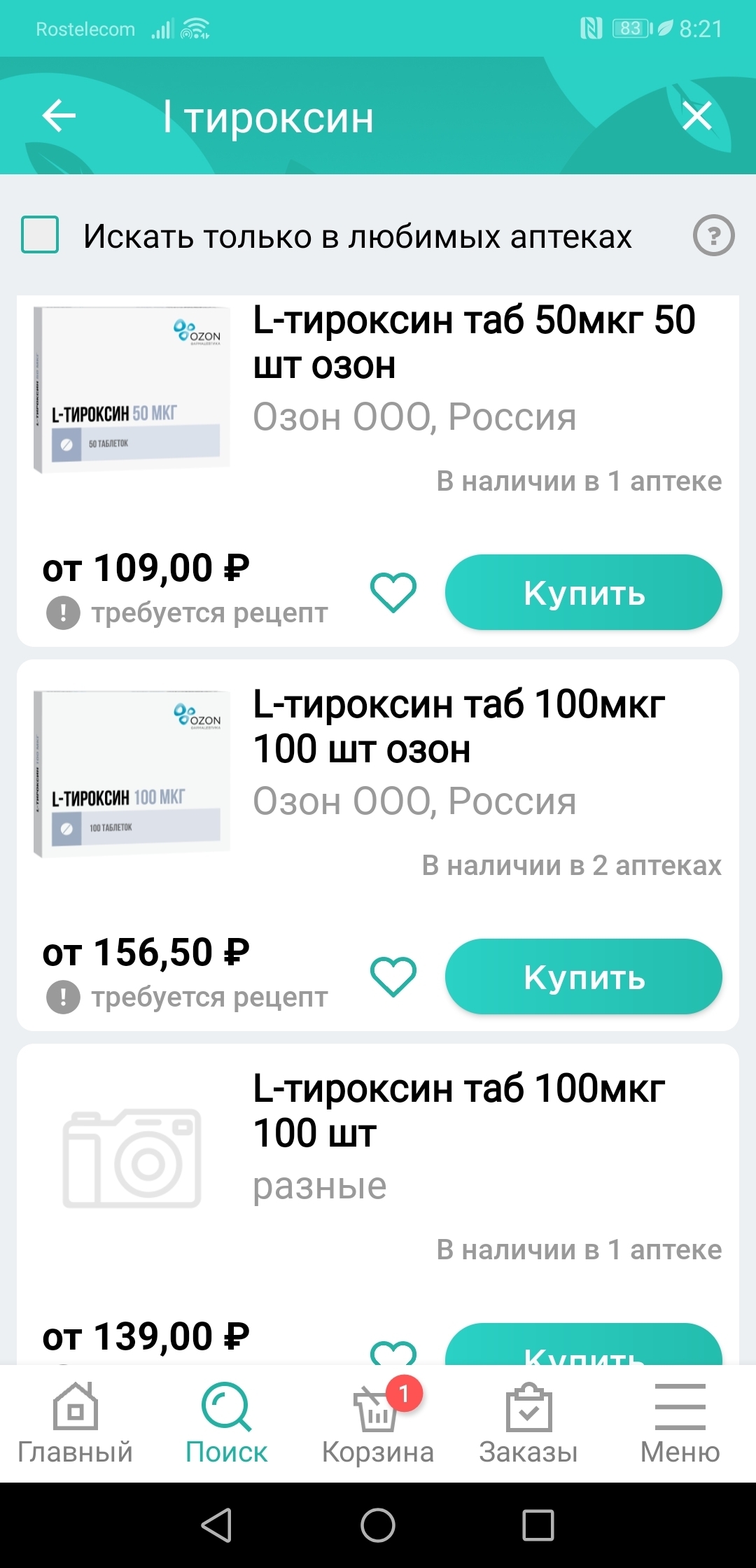Go back using the header arrow
The image size is (756, 1568).
point(59,116)
